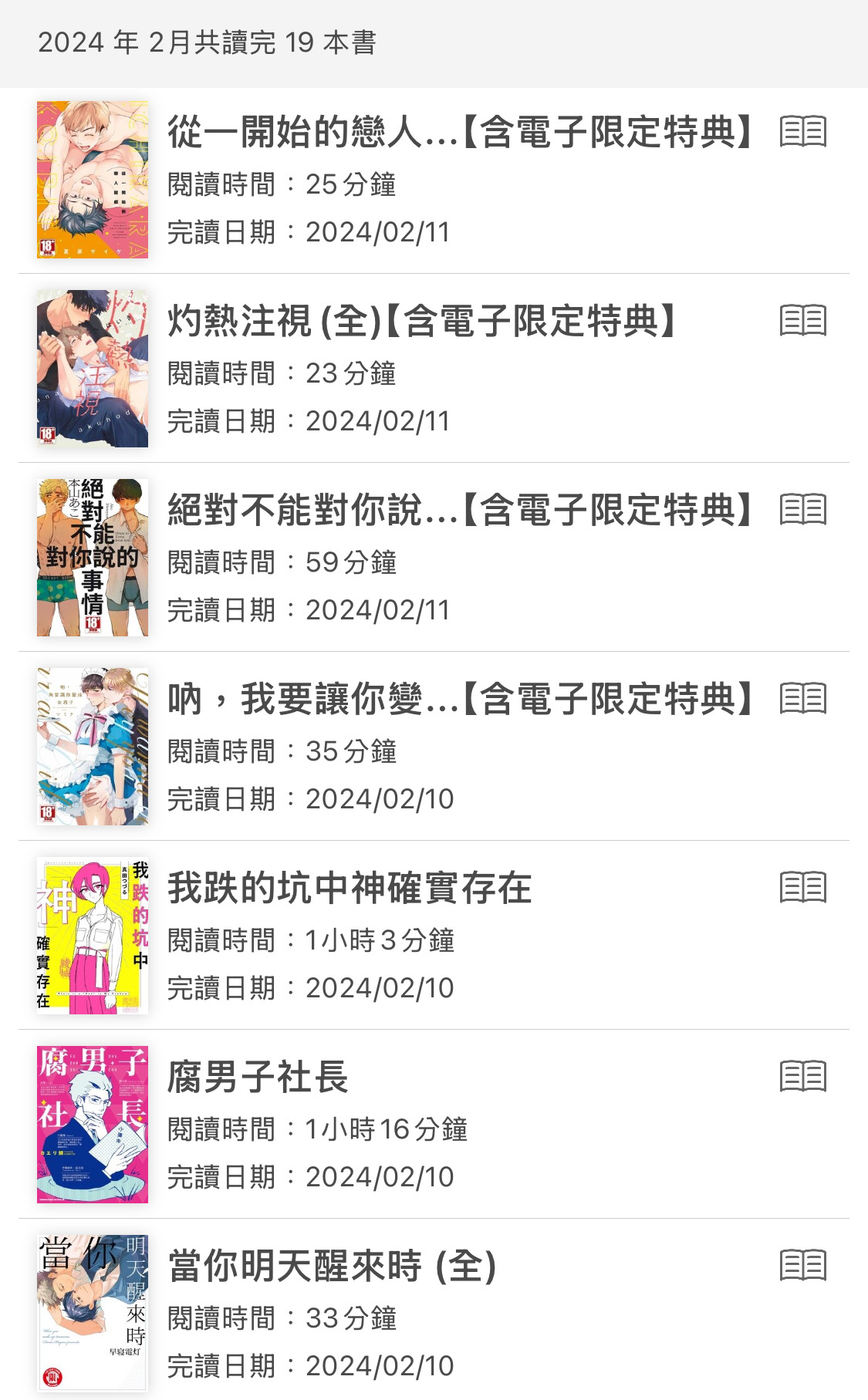Open the book 灼熱注視 (全)

pyautogui.click(x=434, y=369)
